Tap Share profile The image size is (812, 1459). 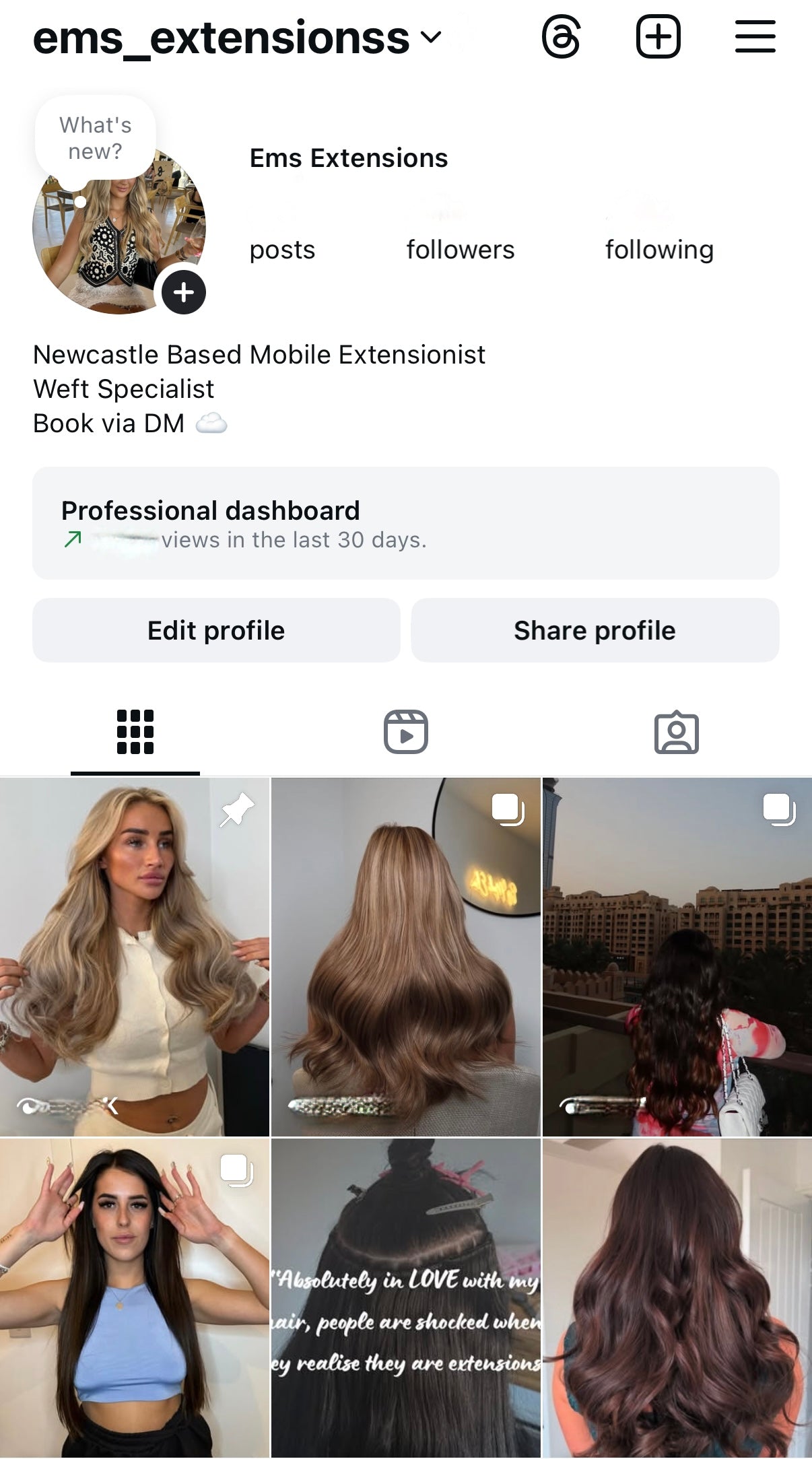tap(595, 630)
